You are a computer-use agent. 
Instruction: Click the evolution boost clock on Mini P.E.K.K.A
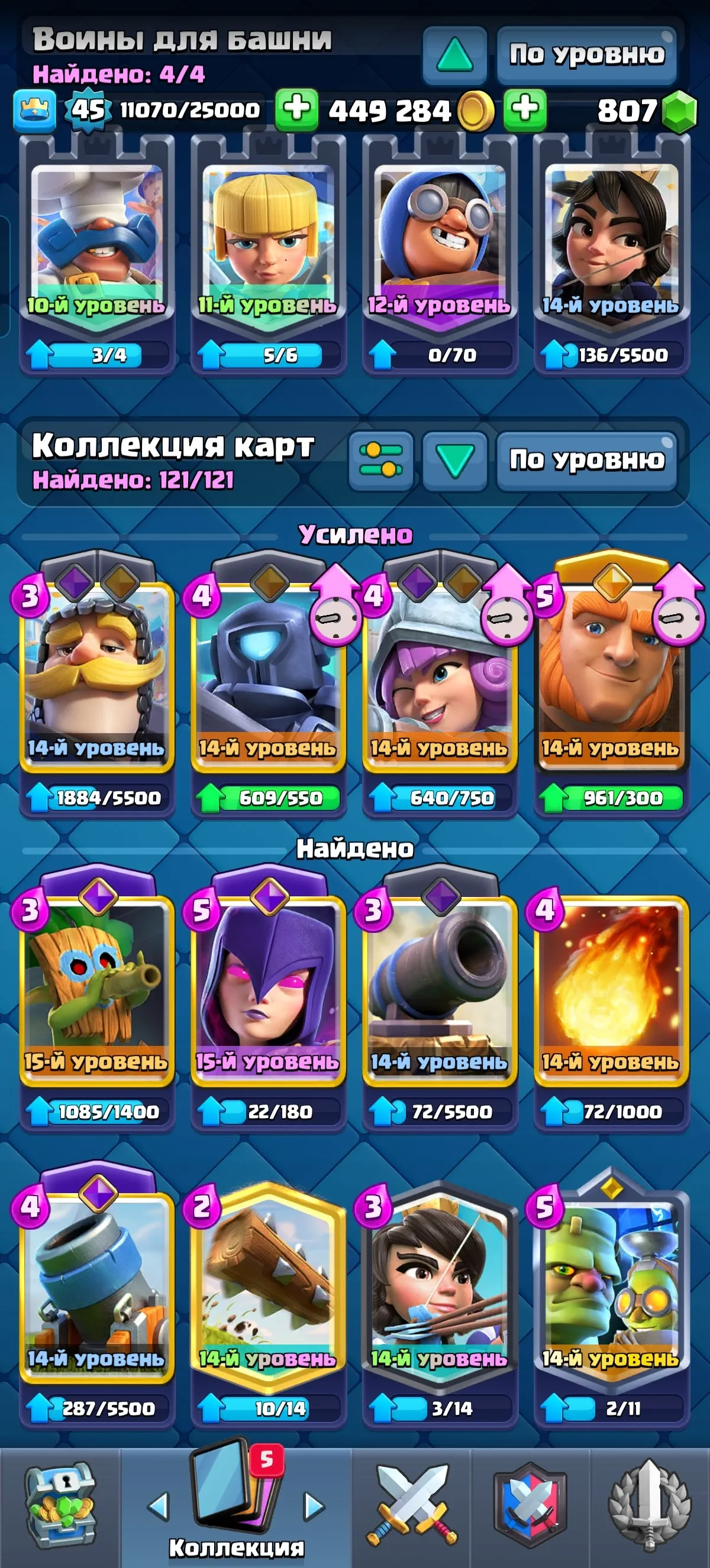tap(334, 620)
